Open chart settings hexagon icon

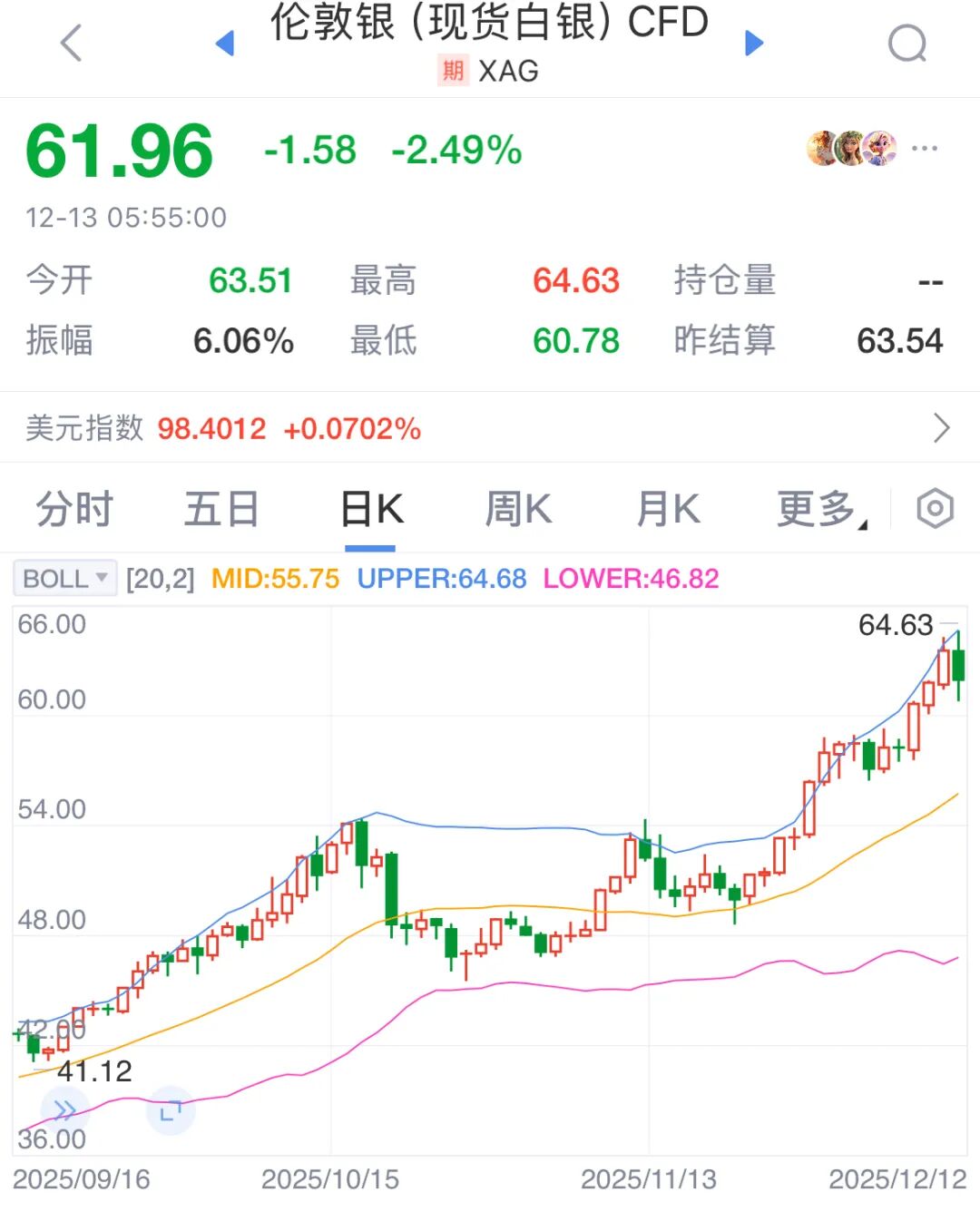935,509
